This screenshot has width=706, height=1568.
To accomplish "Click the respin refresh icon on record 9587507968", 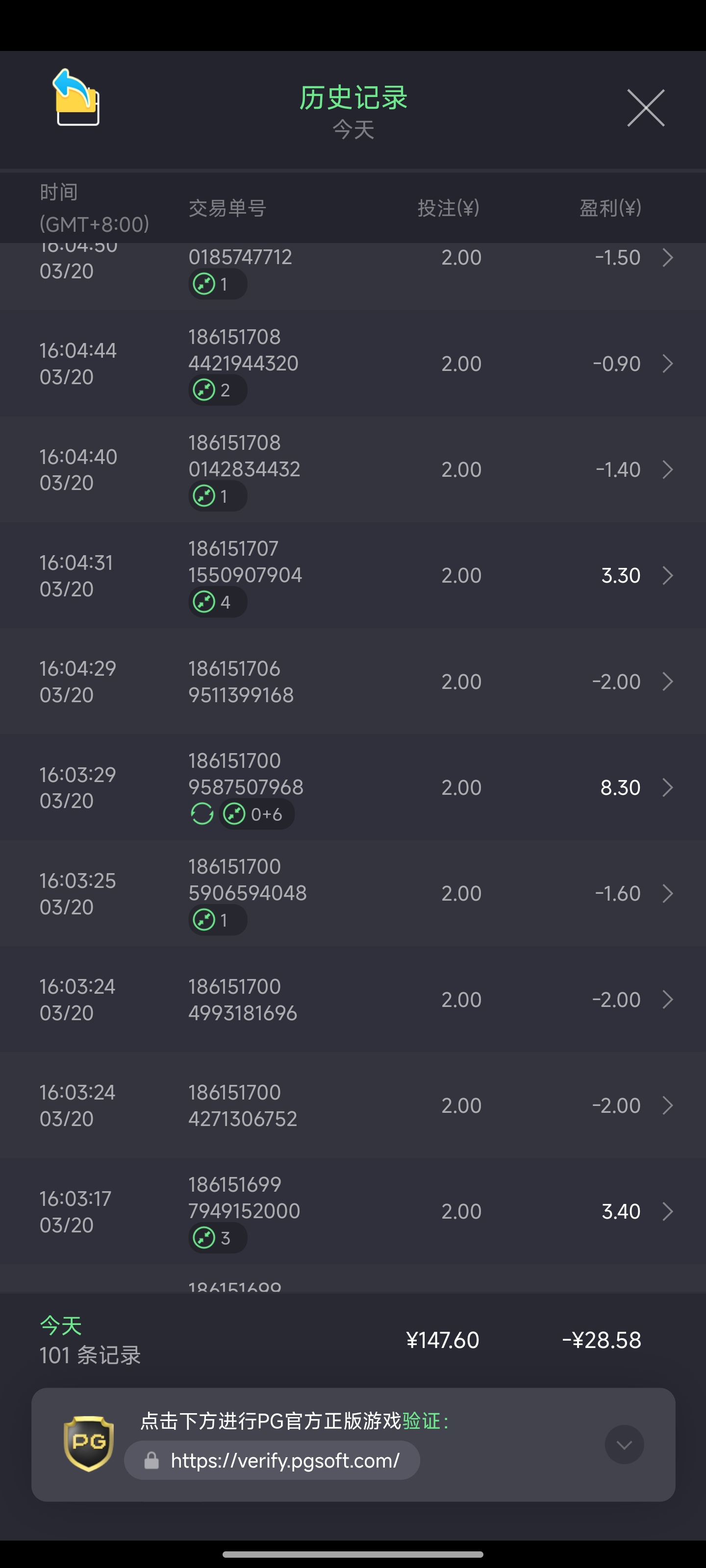I will (x=203, y=814).
